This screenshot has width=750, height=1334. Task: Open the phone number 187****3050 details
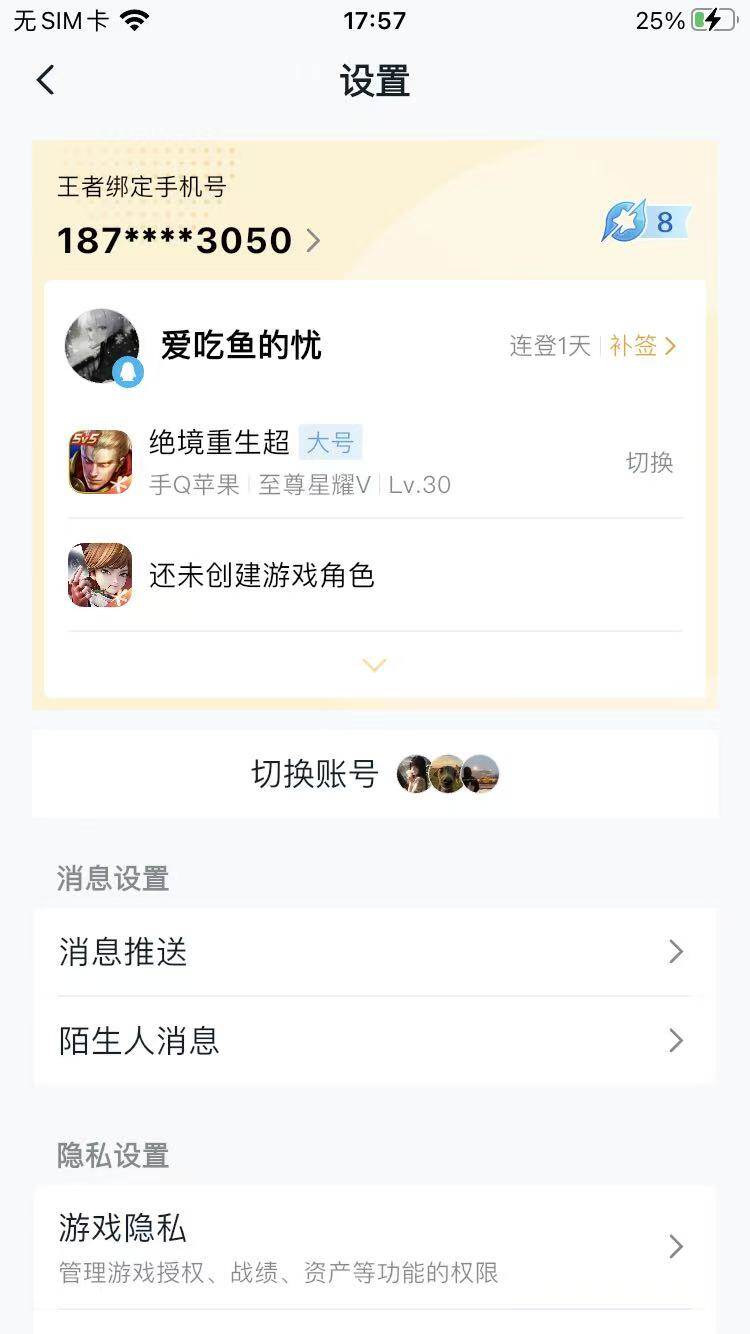[175, 240]
